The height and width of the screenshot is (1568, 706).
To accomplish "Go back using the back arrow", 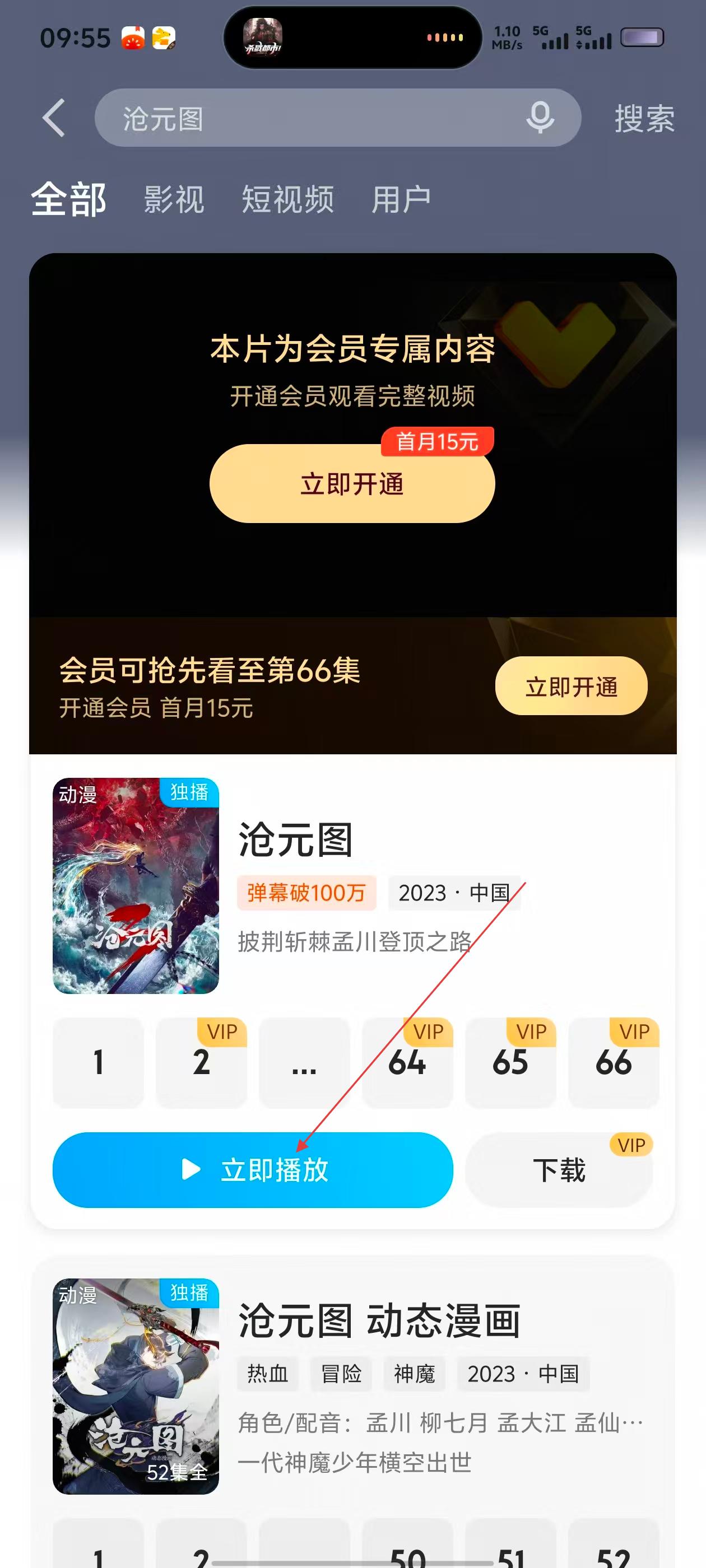I will click(x=54, y=118).
